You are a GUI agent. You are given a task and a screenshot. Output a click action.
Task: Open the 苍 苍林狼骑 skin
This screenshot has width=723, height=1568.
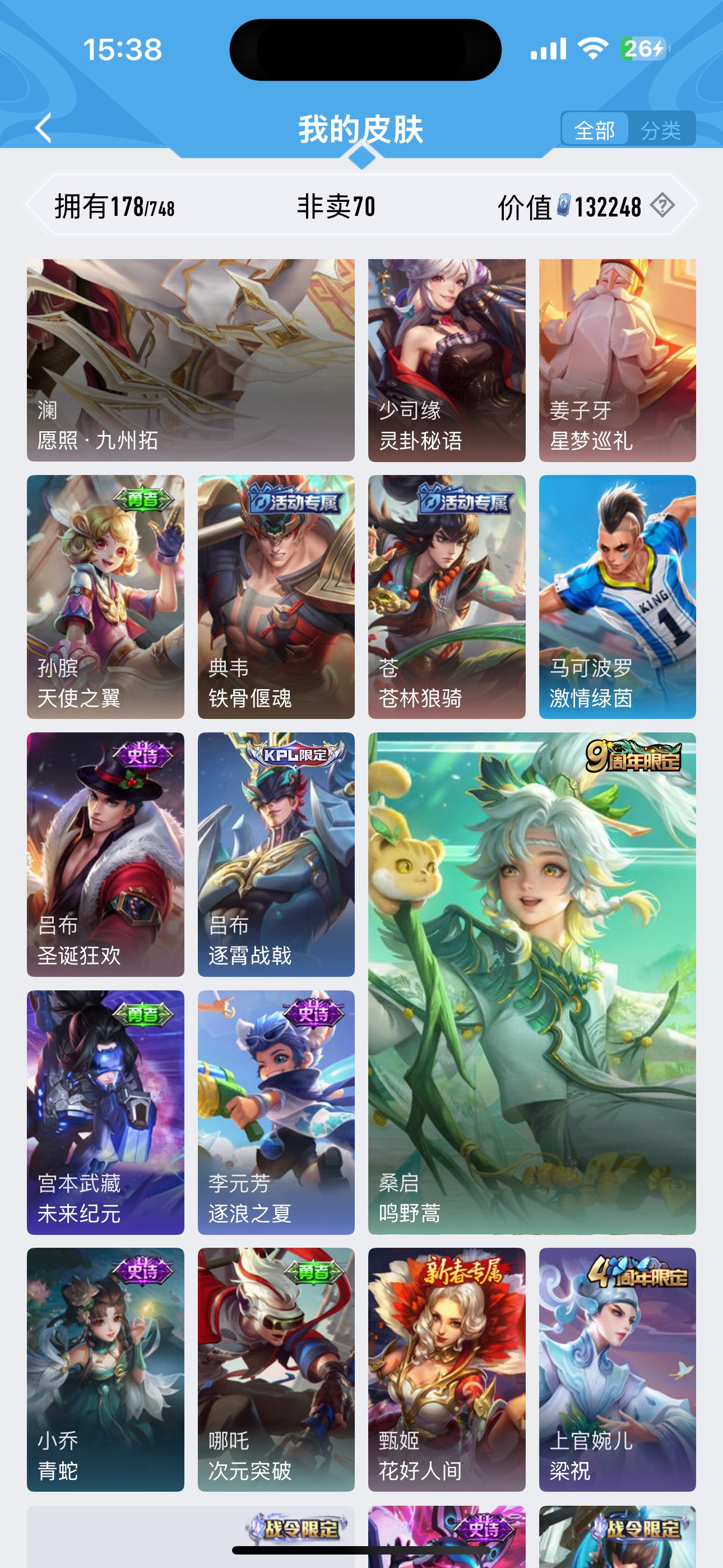tap(447, 597)
